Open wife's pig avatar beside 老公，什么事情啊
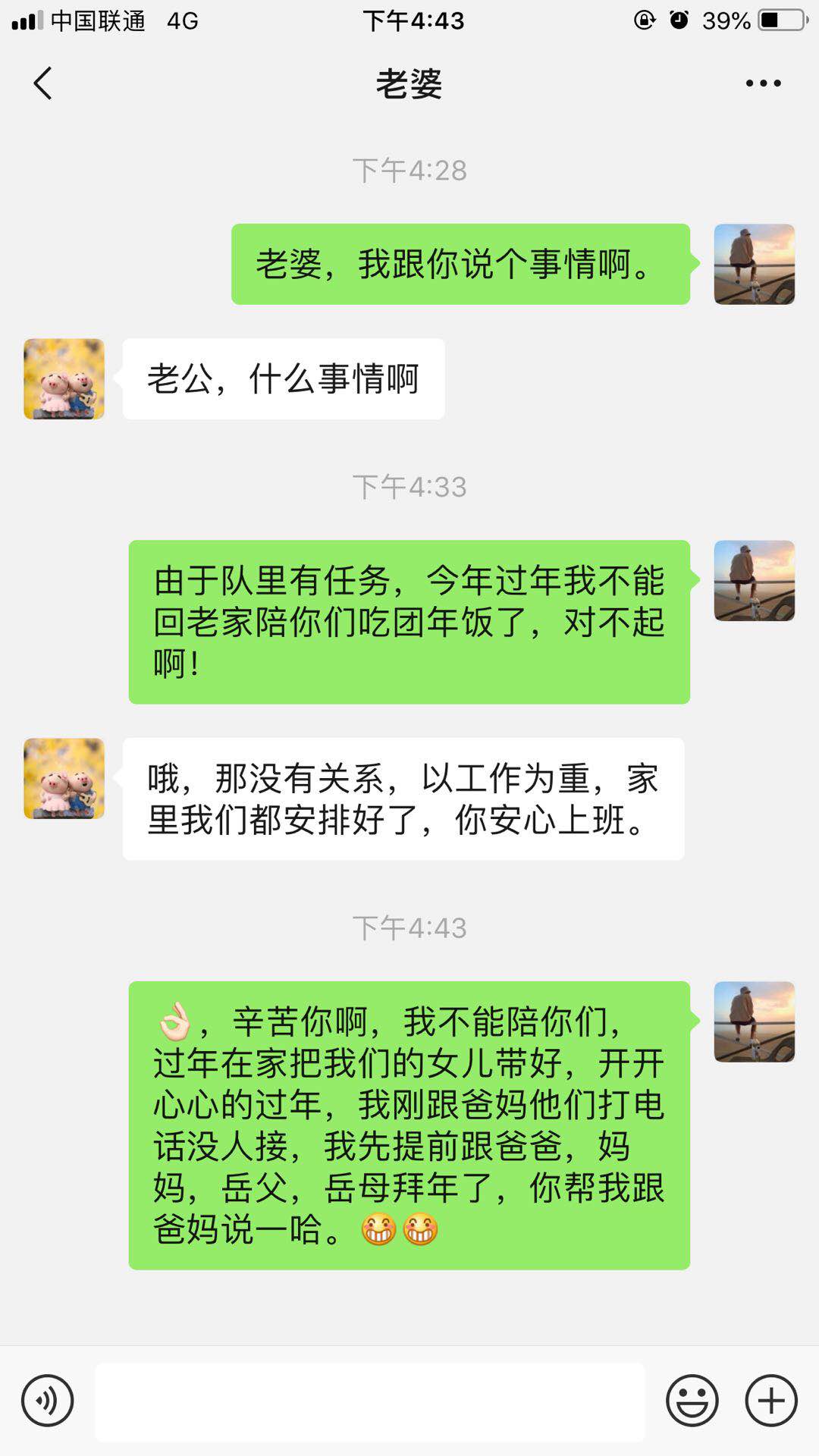Image resolution: width=819 pixels, height=1456 pixels. click(x=64, y=379)
